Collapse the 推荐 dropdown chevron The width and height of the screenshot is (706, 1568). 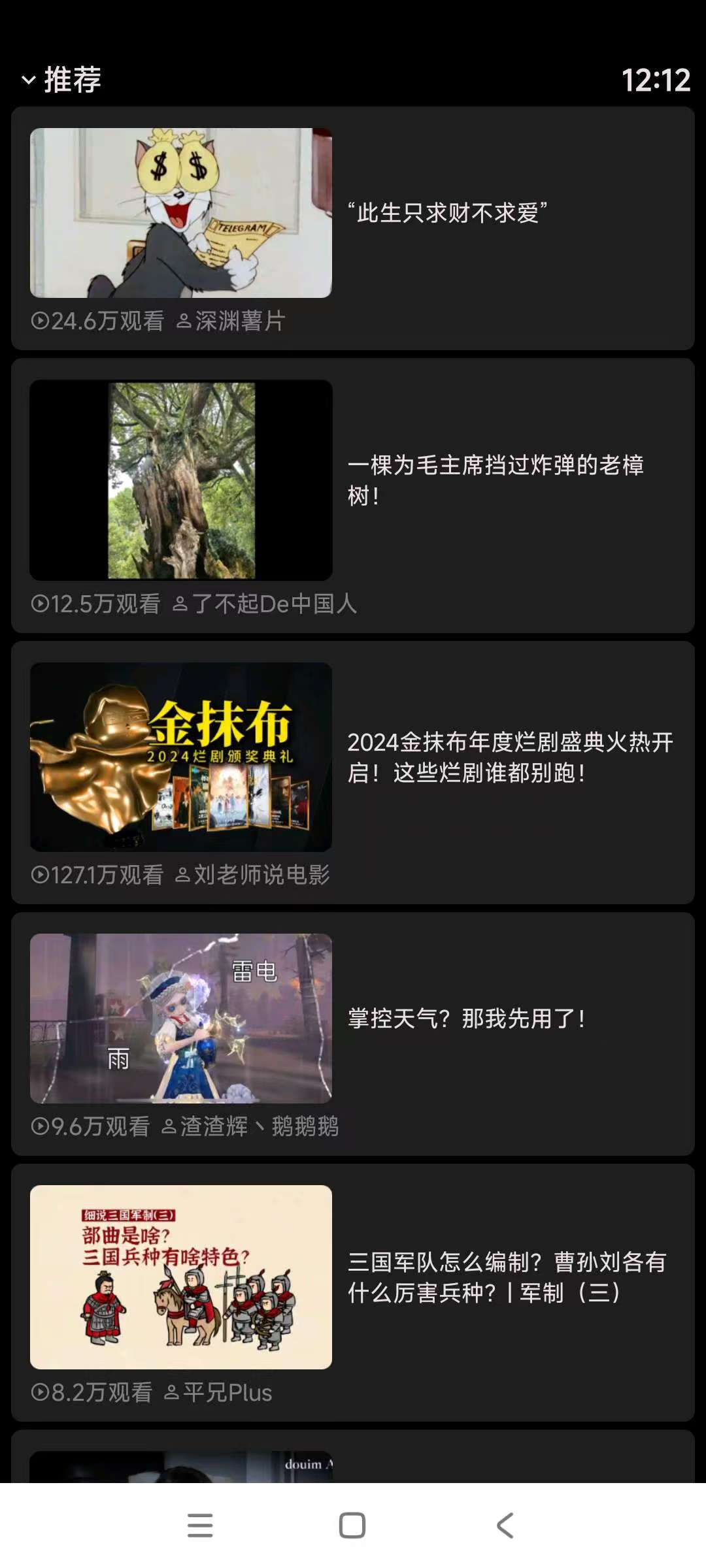[29, 80]
